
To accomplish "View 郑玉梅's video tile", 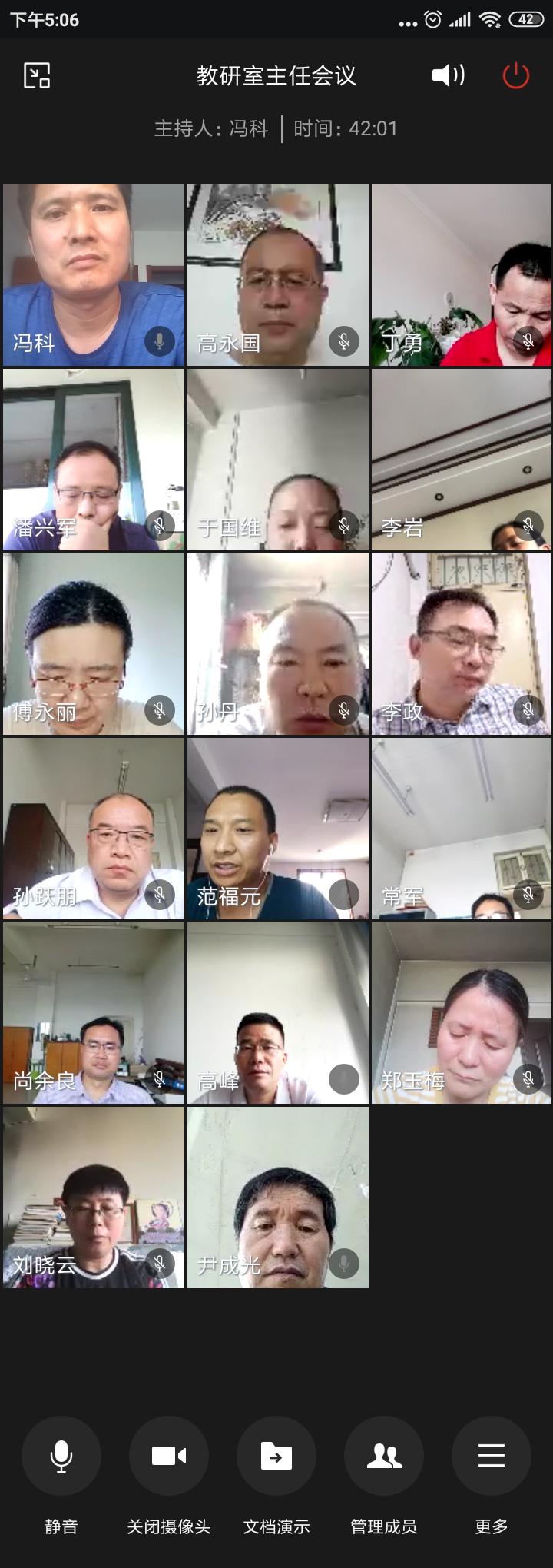I will 462,1013.
